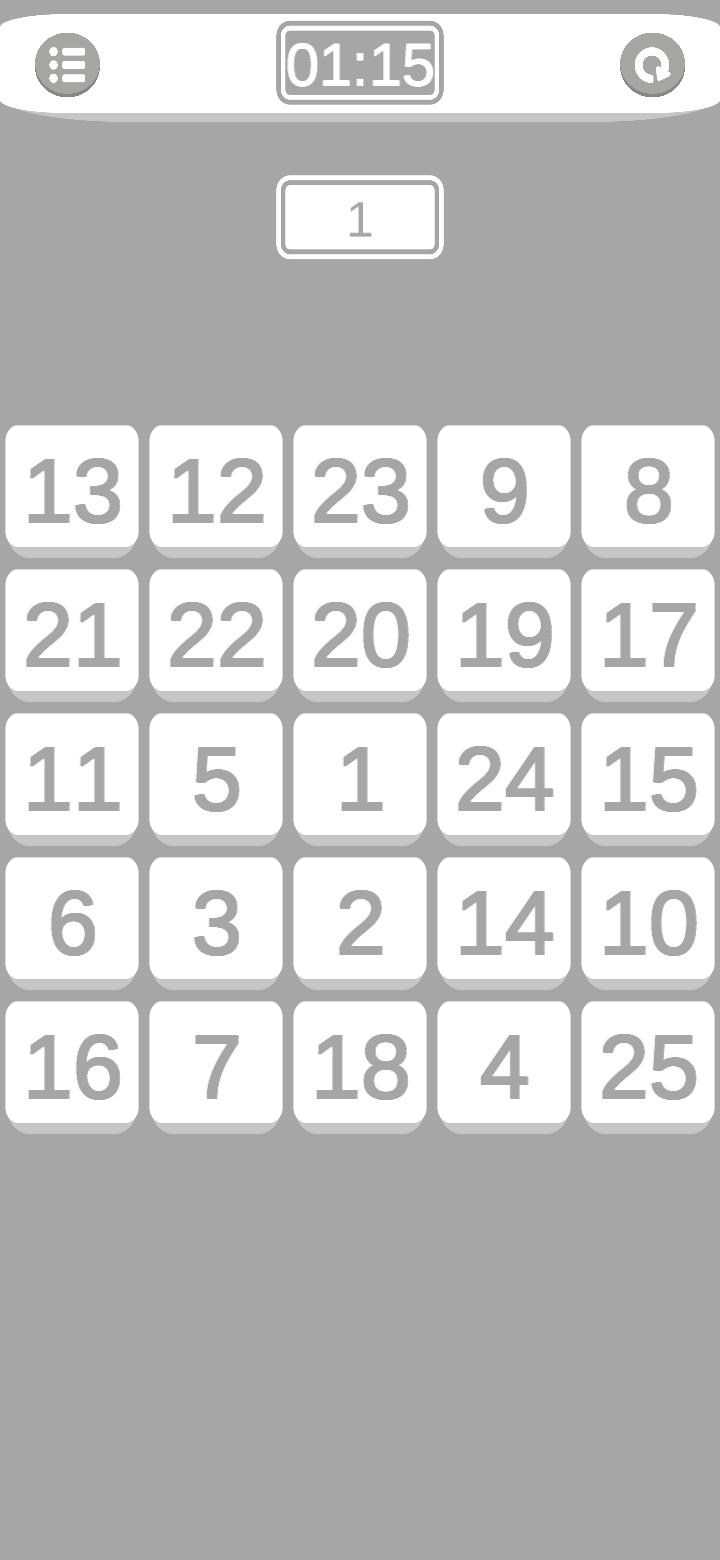Tap the number 23 tile

pyautogui.click(x=360, y=491)
